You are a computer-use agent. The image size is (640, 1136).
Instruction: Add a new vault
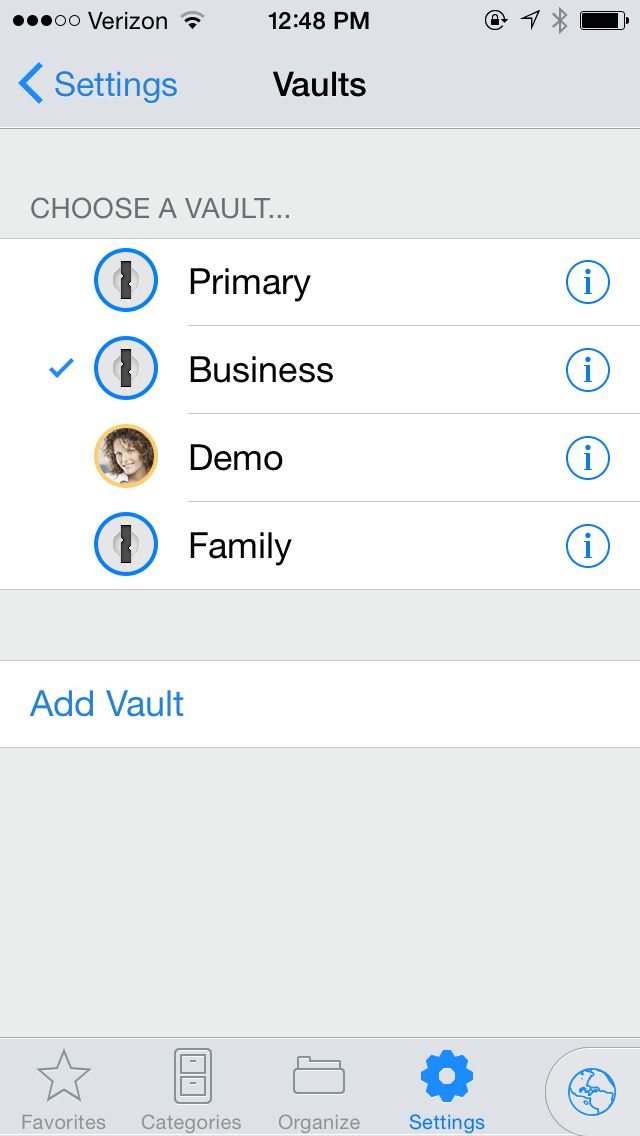click(108, 704)
